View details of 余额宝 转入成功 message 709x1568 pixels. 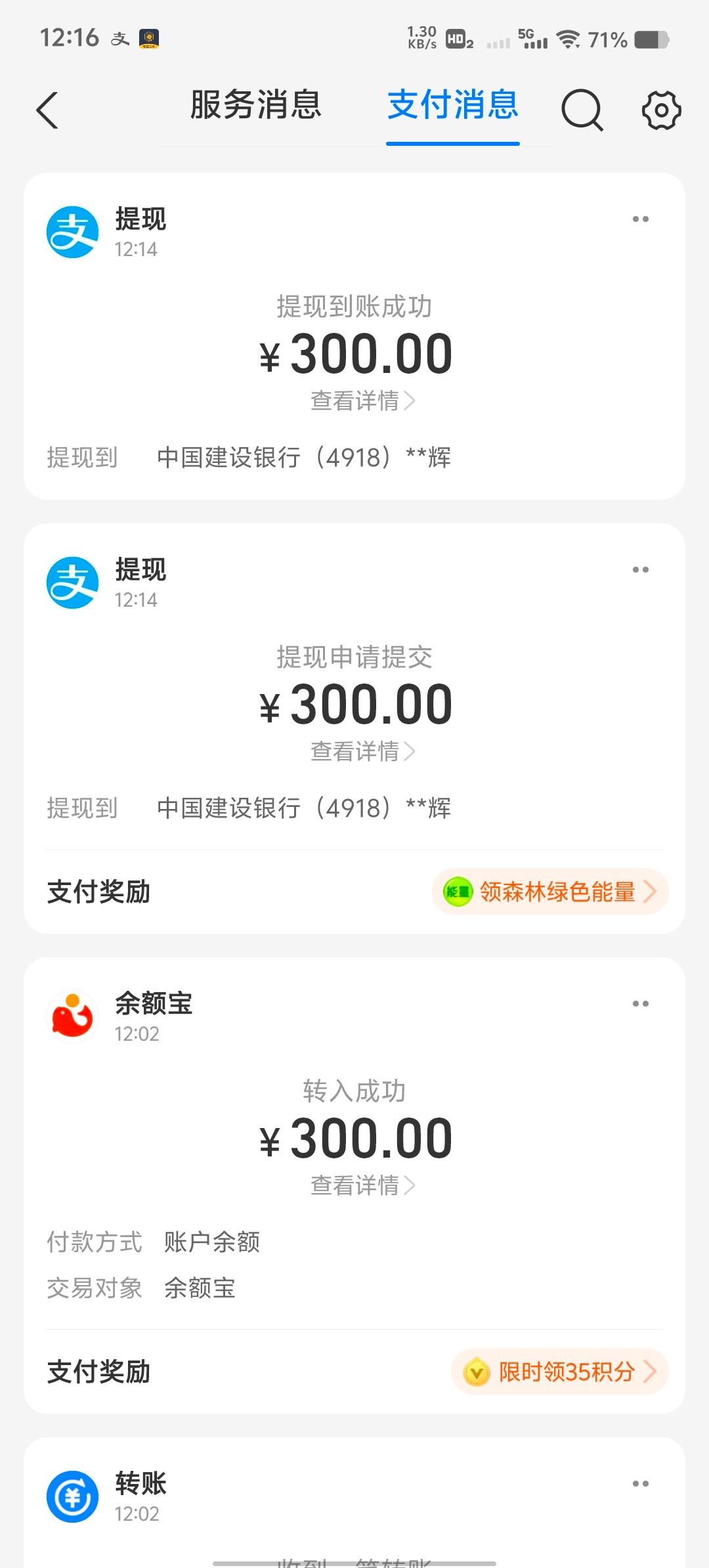(362, 1185)
